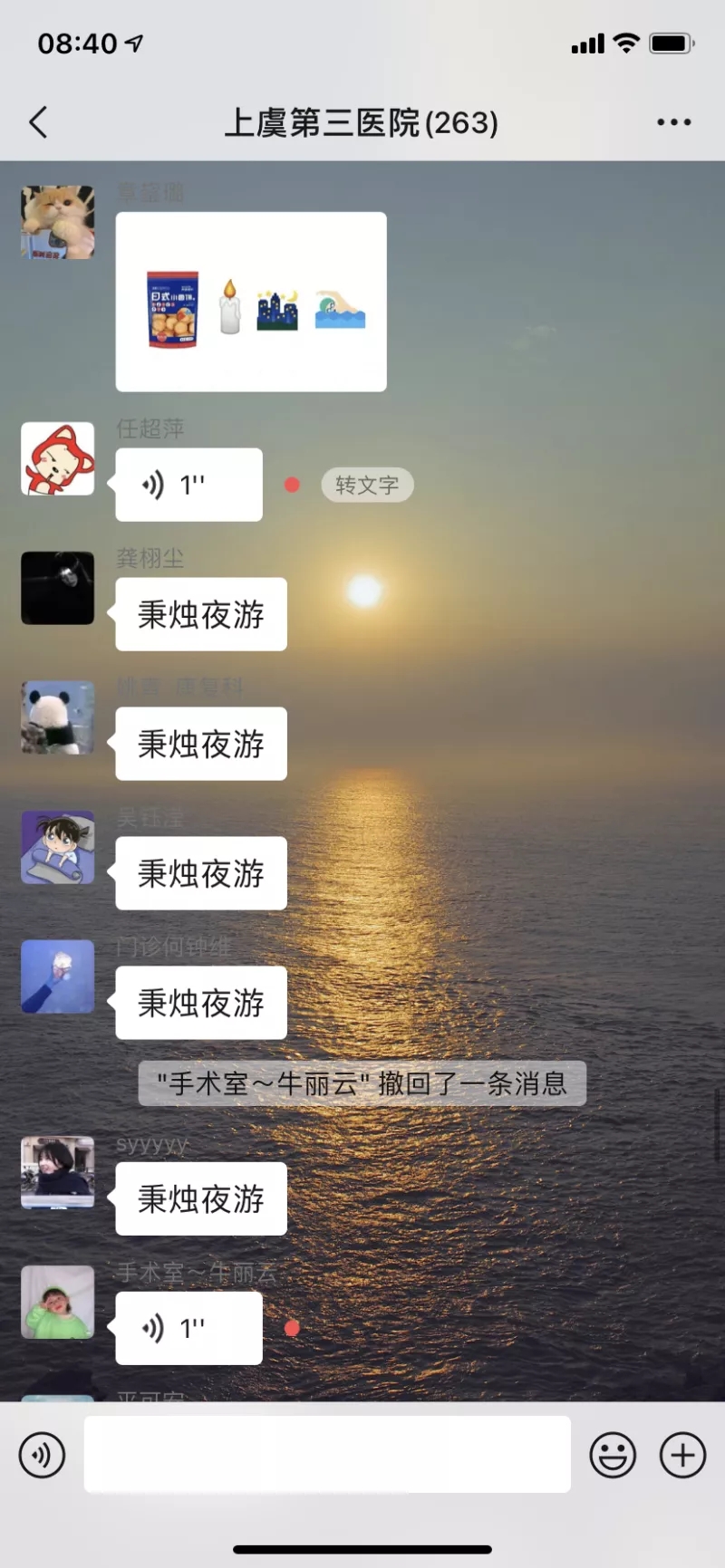Open the emoji sticker panel
This screenshot has width=725, height=1568.
pos(613,1455)
